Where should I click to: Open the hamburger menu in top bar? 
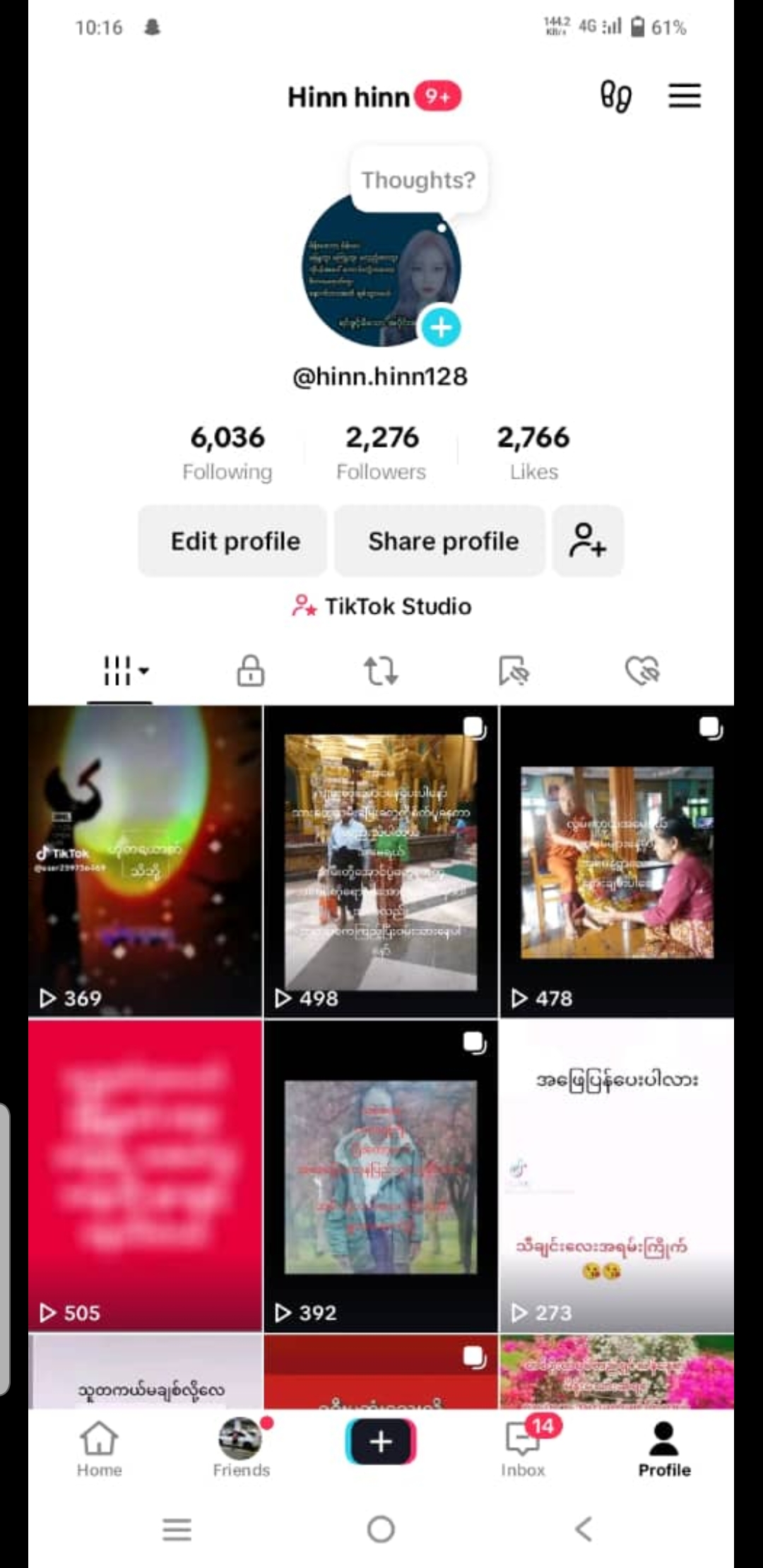(x=684, y=95)
